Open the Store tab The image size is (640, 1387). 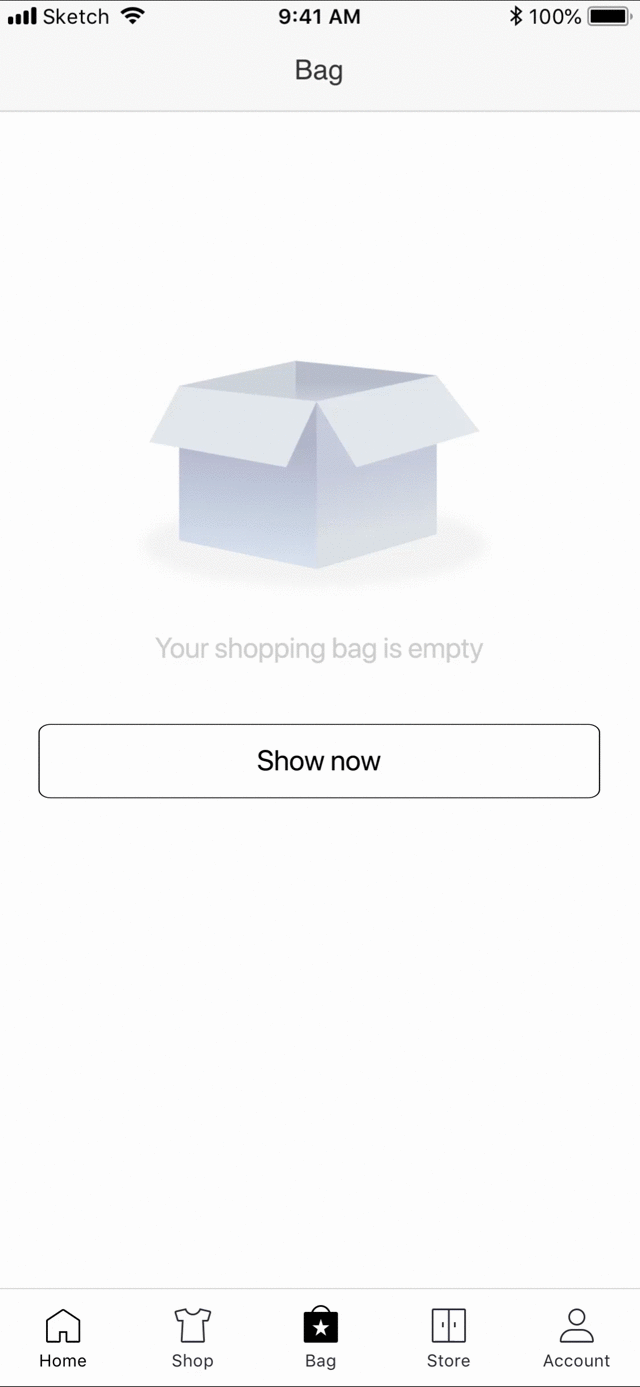[x=448, y=1338]
